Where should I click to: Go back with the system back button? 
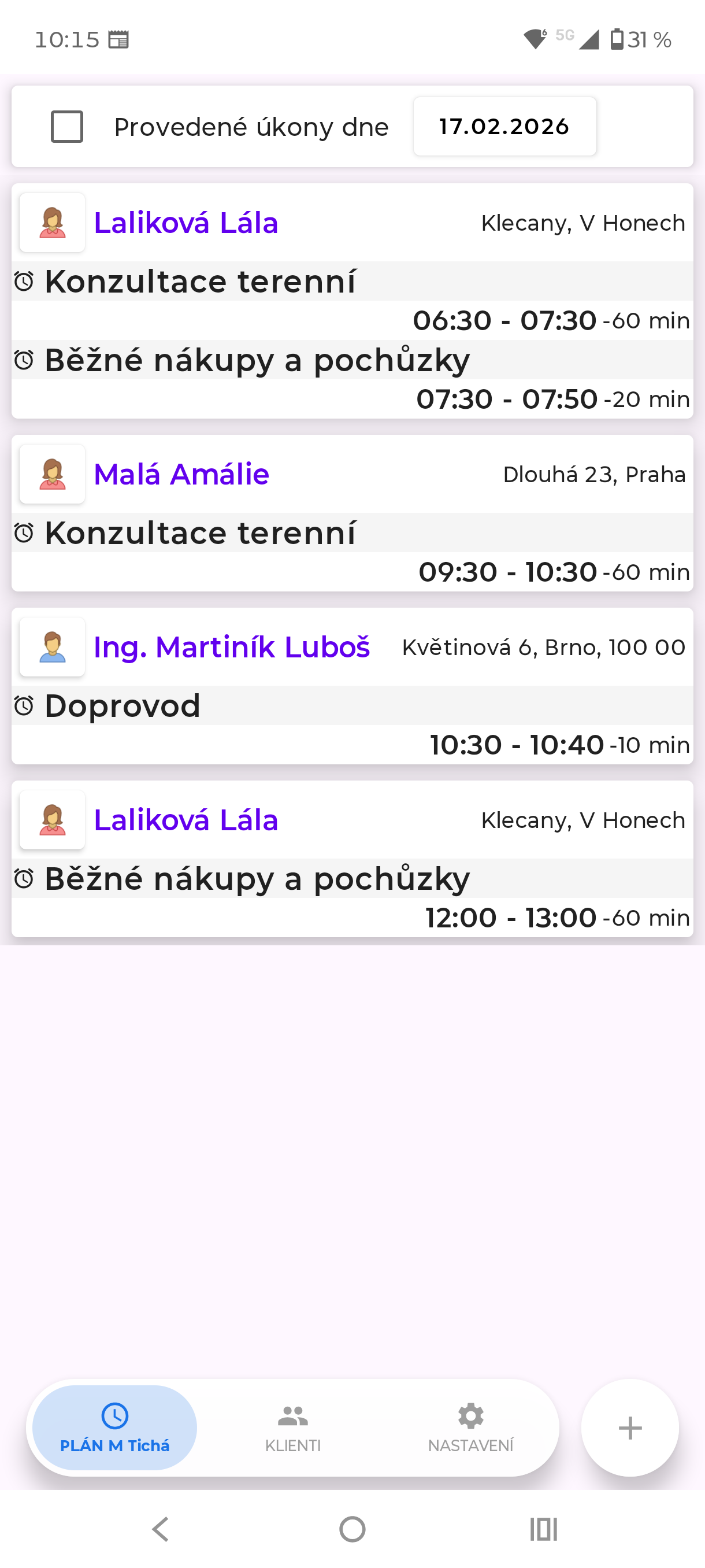(x=161, y=1529)
